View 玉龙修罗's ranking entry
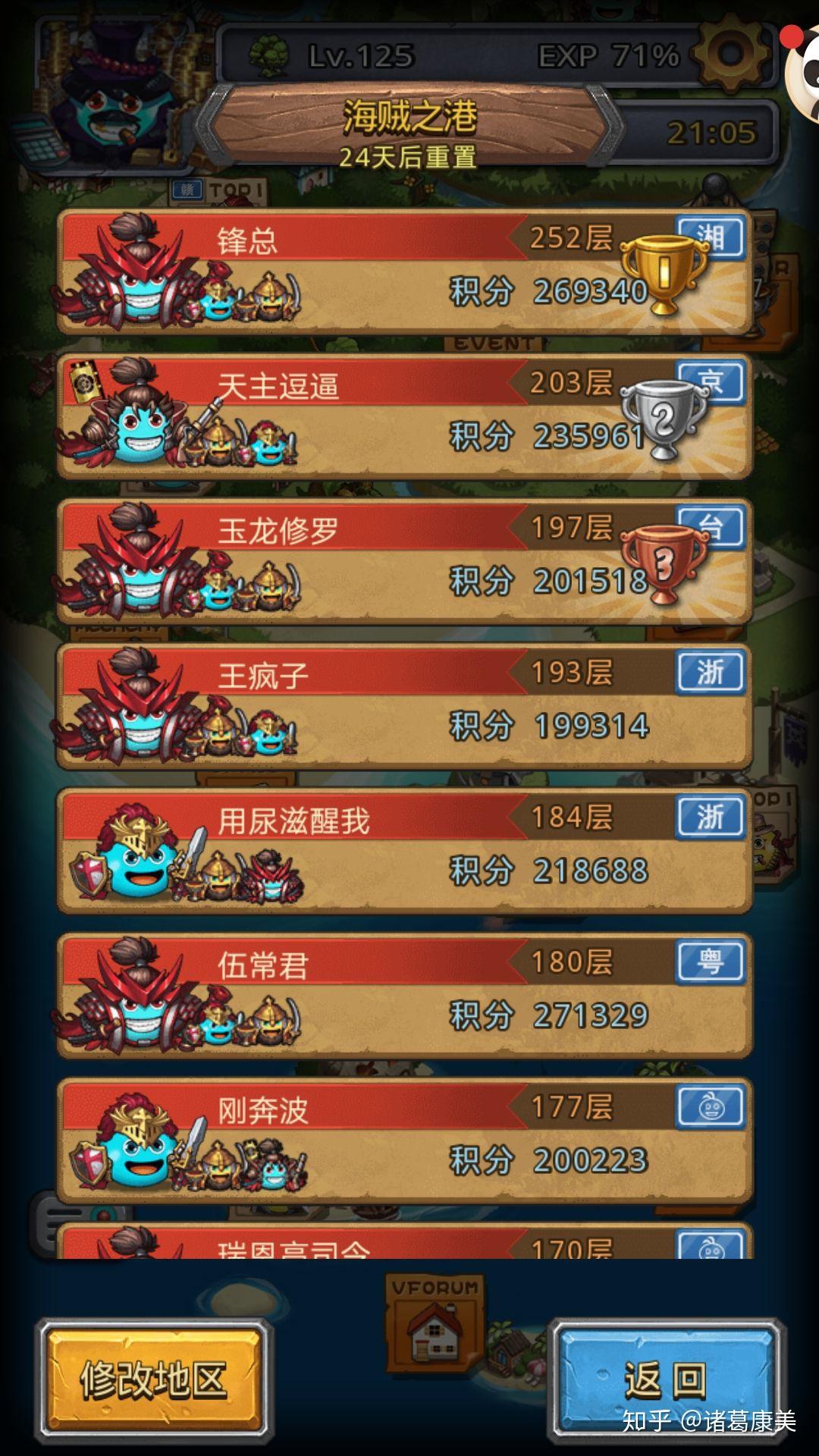This screenshot has height=1456, width=819. 403,563
